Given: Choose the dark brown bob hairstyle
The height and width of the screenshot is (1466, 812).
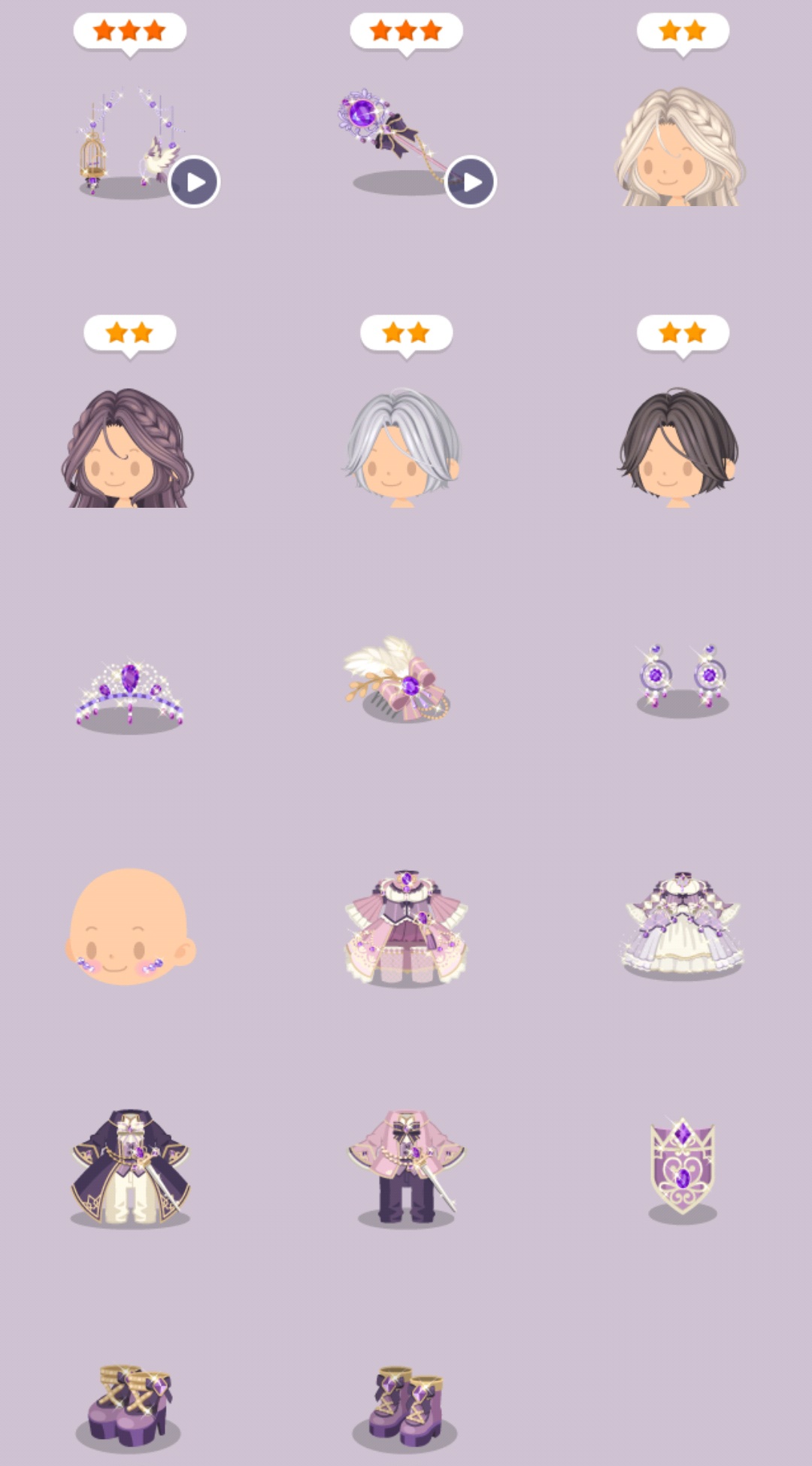Looking at the screenshot, I should [679, 448].
